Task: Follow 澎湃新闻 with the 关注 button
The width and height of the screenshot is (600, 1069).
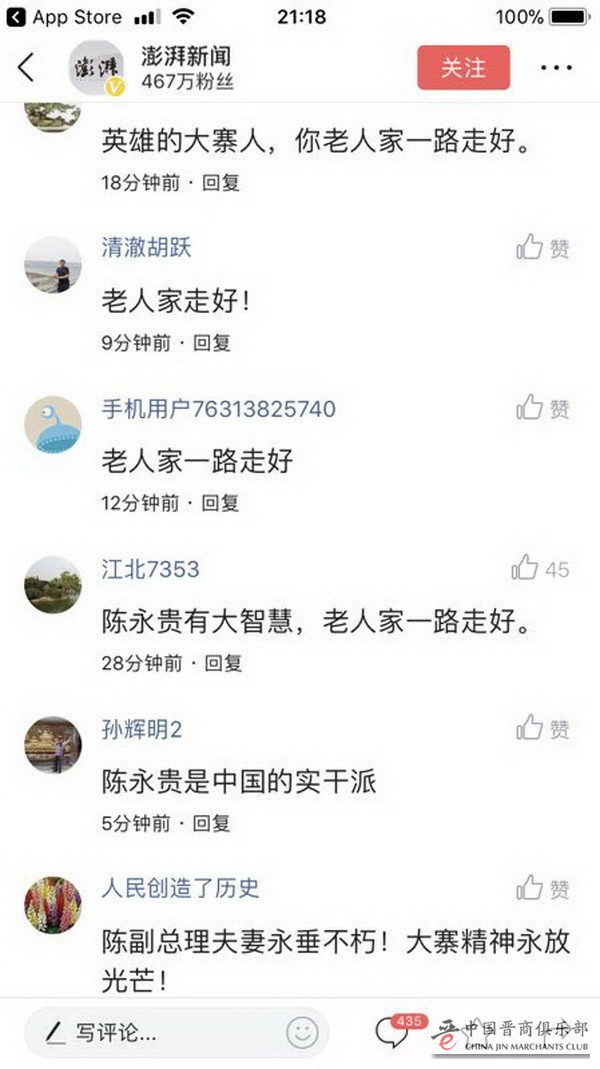Action: coord(463,68)
